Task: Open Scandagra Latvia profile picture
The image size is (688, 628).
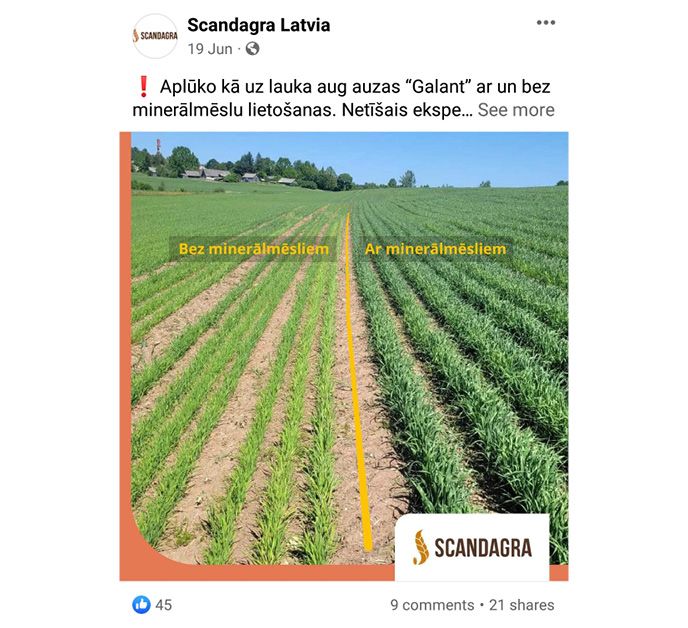Action: [155, 36]
